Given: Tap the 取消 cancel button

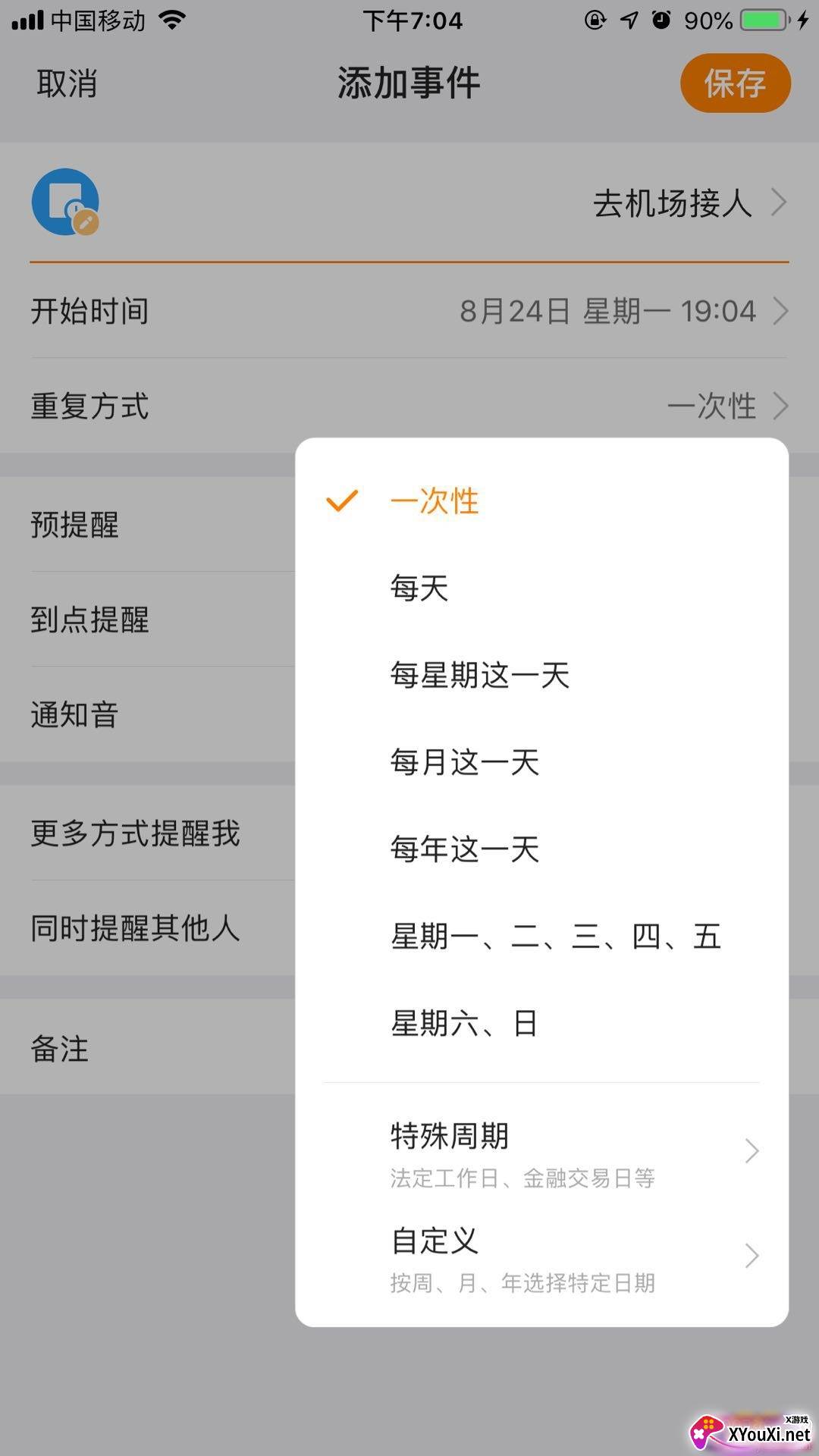Looking at the screenshot, I should pos(67,83).
